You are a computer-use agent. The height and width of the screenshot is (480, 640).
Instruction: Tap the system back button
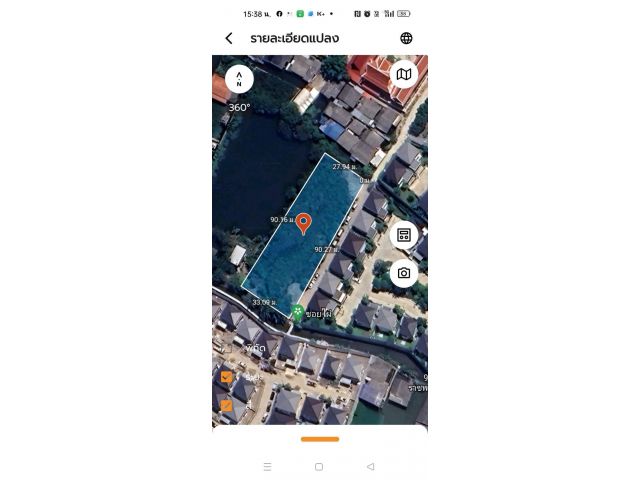click(x=370, y=466)
